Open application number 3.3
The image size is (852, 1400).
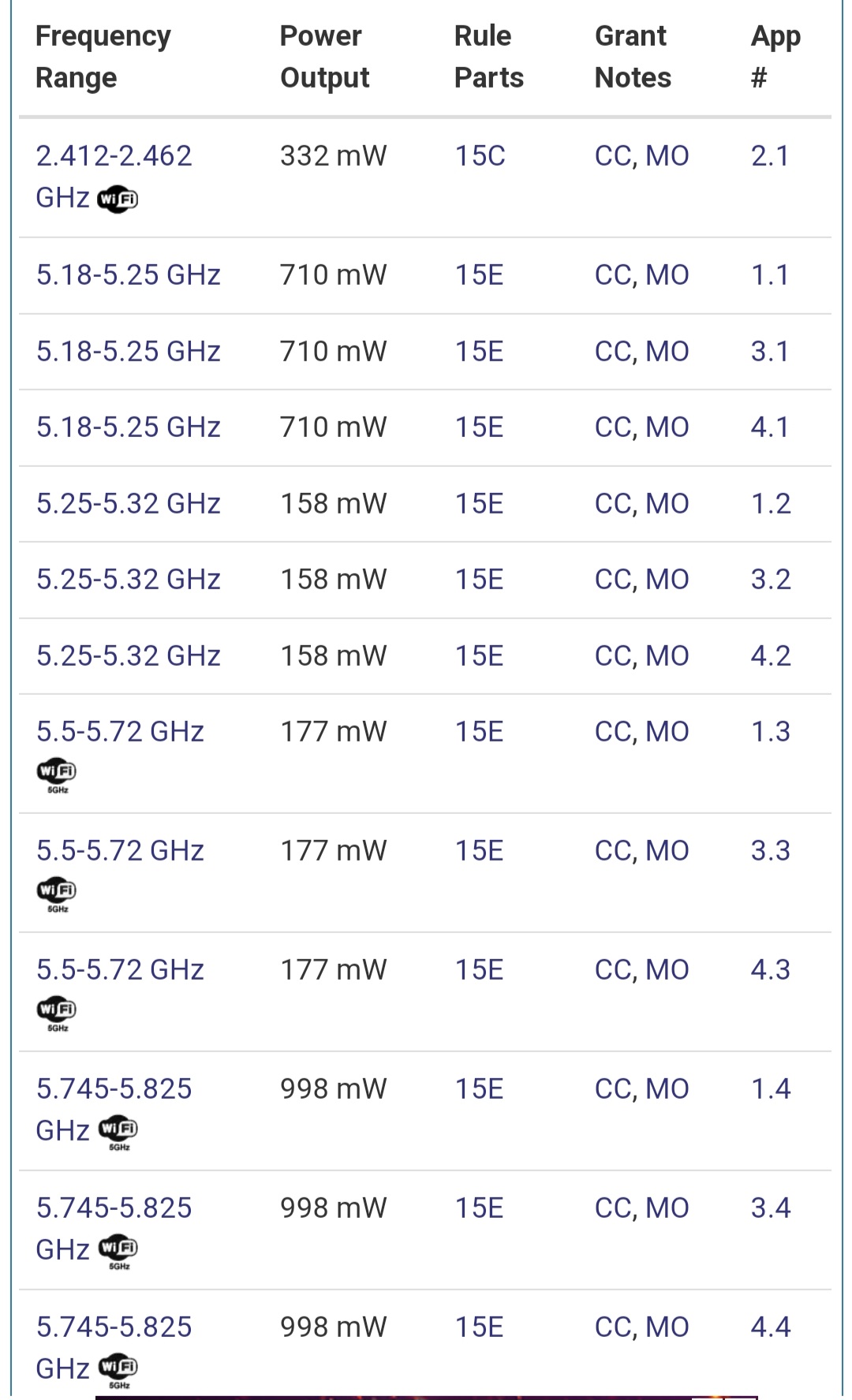point(771,850)
